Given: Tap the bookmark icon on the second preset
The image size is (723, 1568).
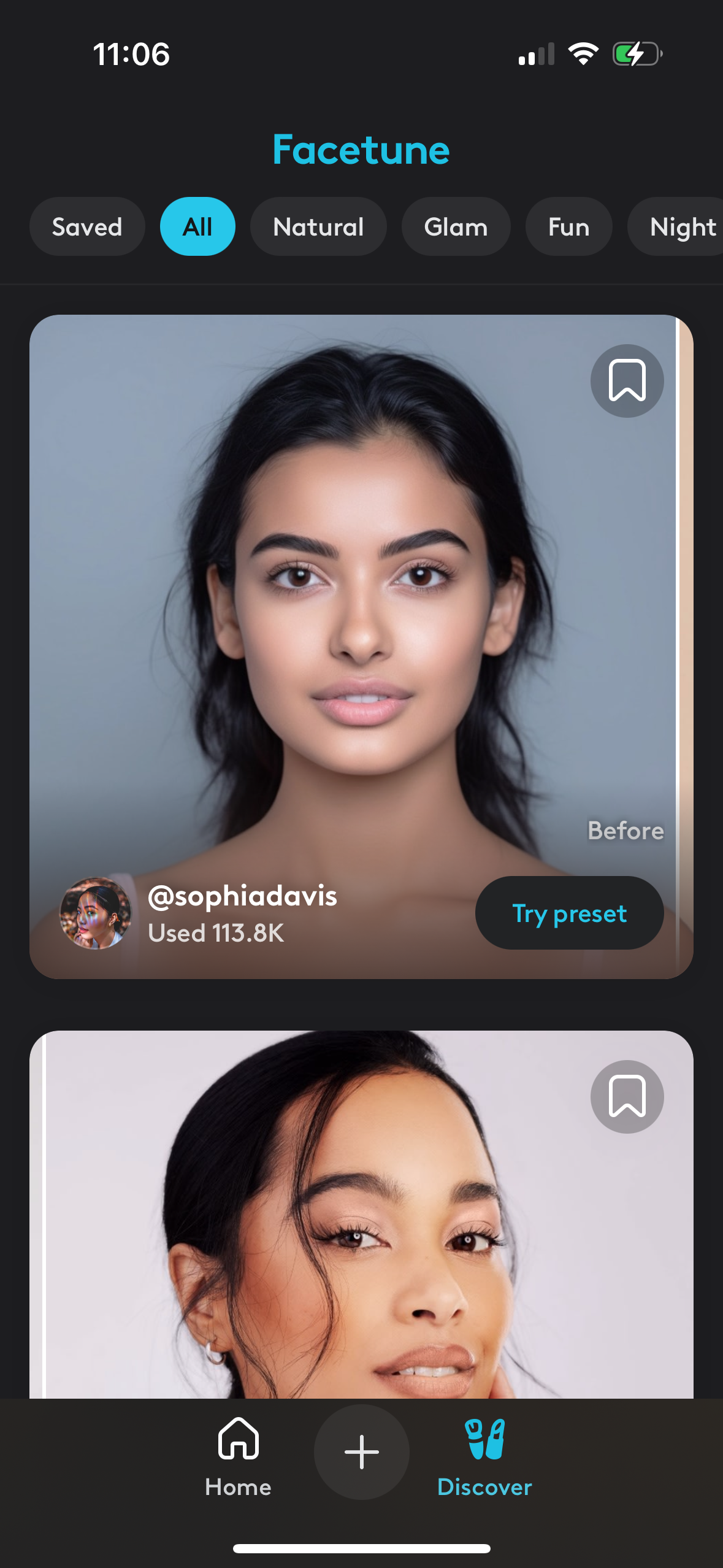Looking at the screenshot, I should 627,1096.
